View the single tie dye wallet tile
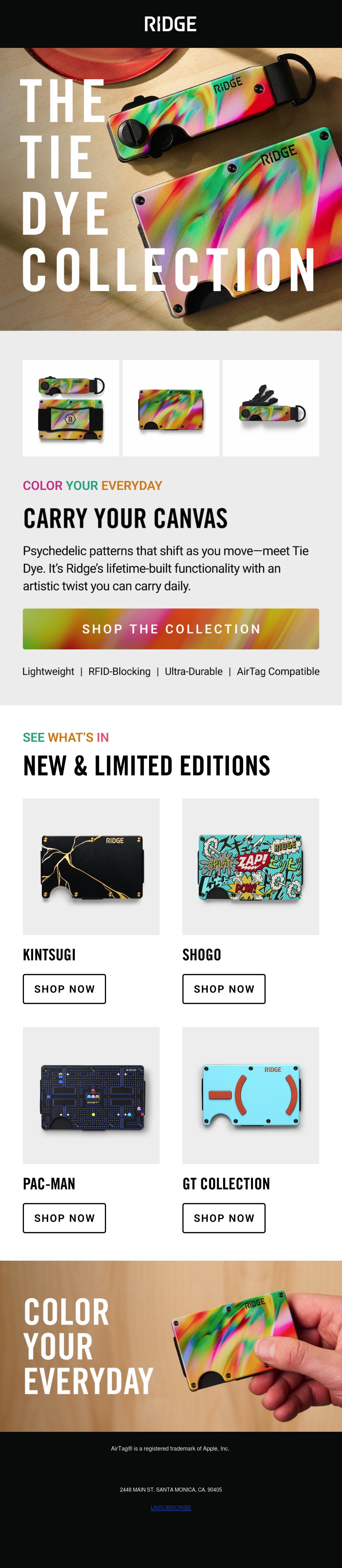Screen dimensions: 342x1568 coord(171,408)
